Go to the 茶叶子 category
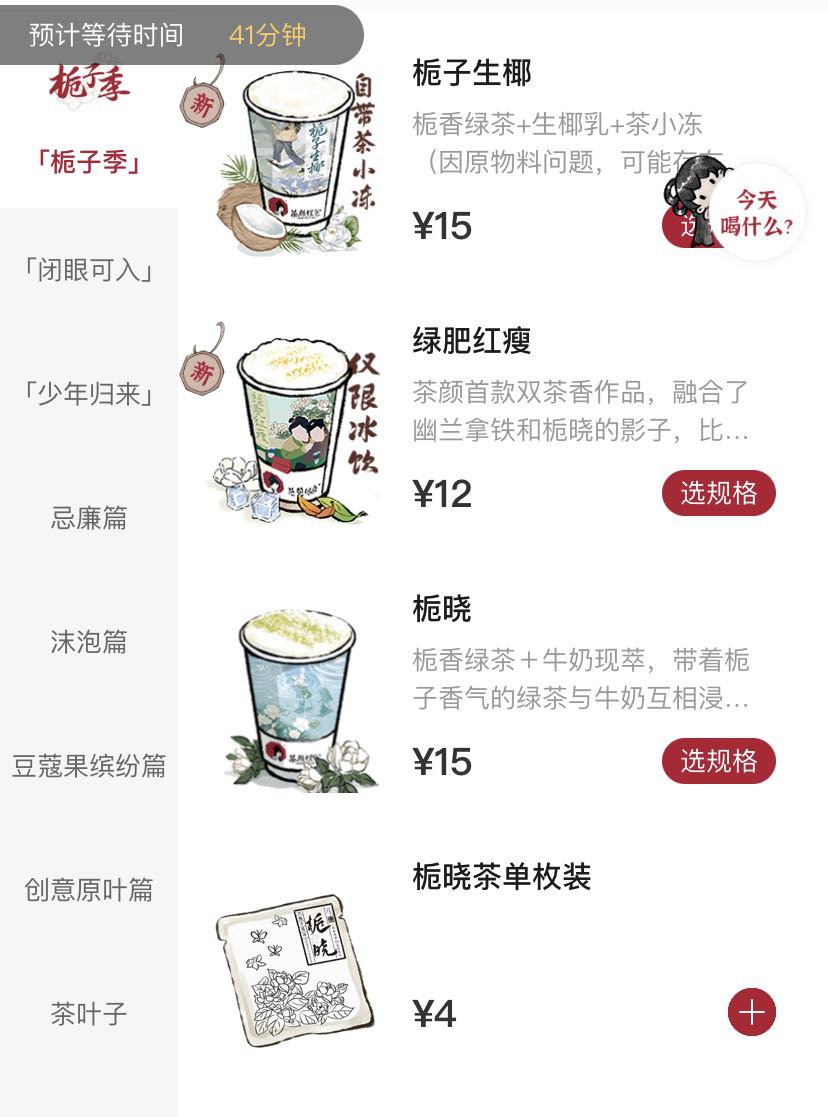Screen dimensions: 828x1117 click(89, 1014)
